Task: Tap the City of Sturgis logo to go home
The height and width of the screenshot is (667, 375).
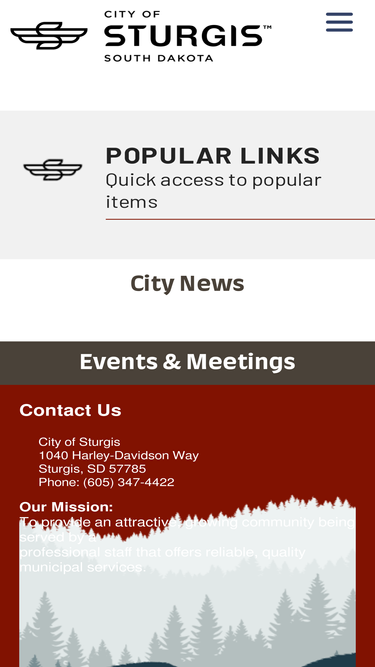Action: [141, 36]
